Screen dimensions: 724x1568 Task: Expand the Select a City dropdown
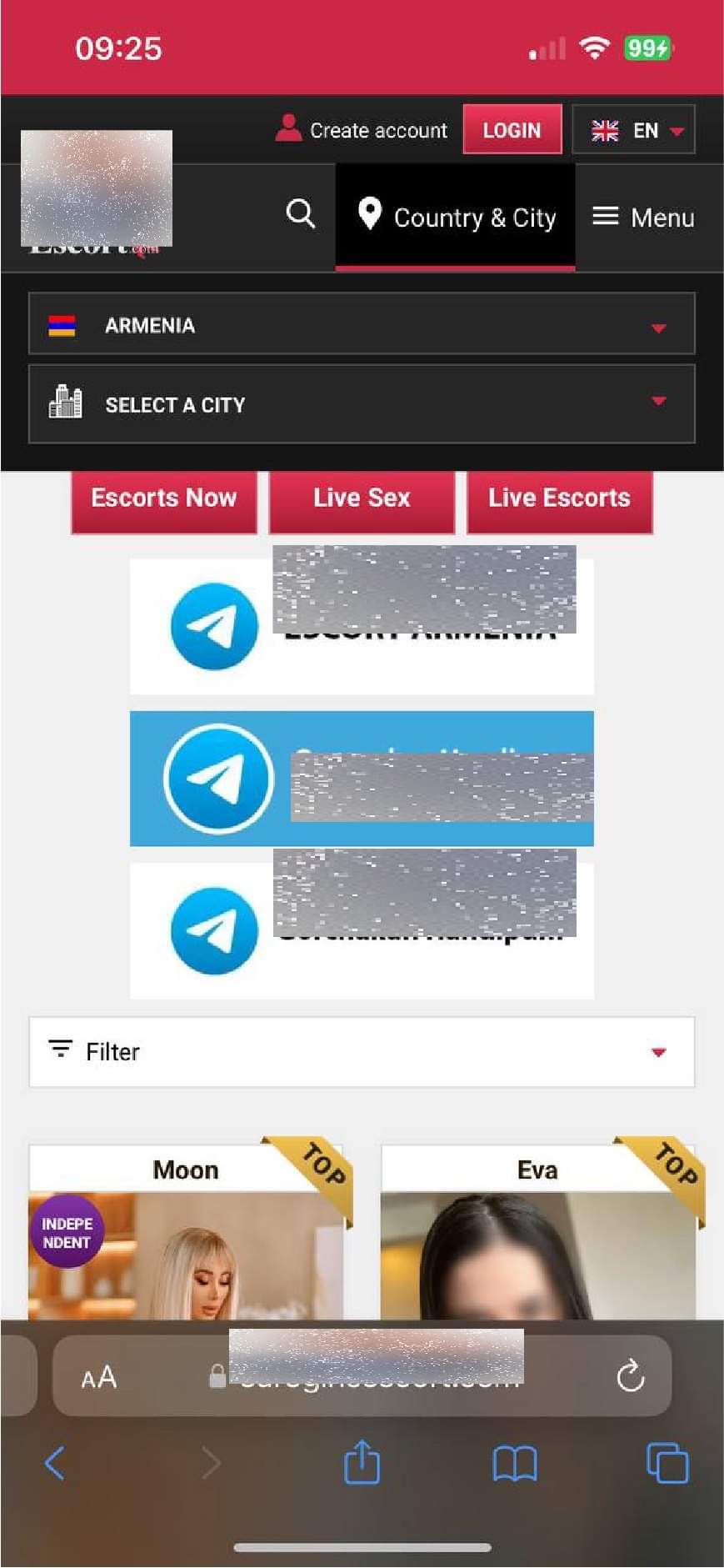(x=362, y=404)
